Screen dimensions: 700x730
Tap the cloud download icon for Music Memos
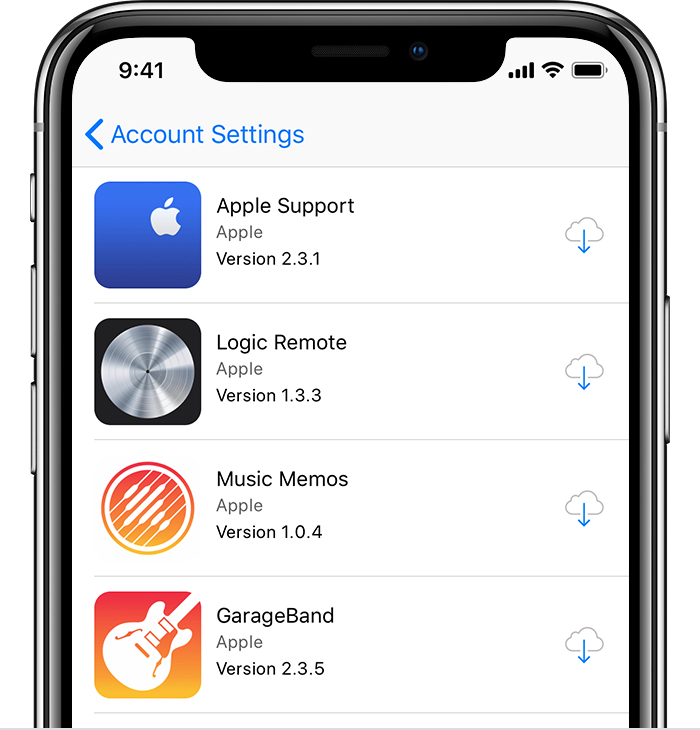coord(584,509)
